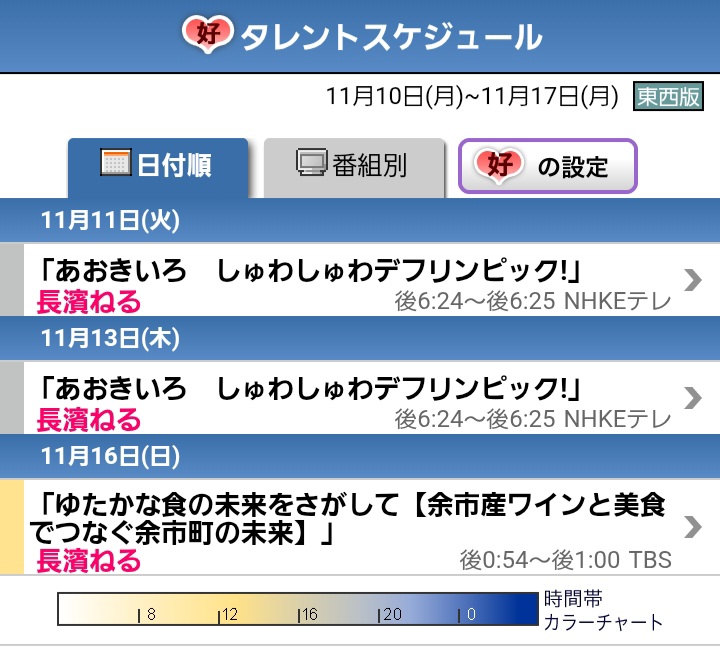Open the 11月13日 あおきいろ program entry
The width and height of the screenshot is (720, 647).
point(360,397)
